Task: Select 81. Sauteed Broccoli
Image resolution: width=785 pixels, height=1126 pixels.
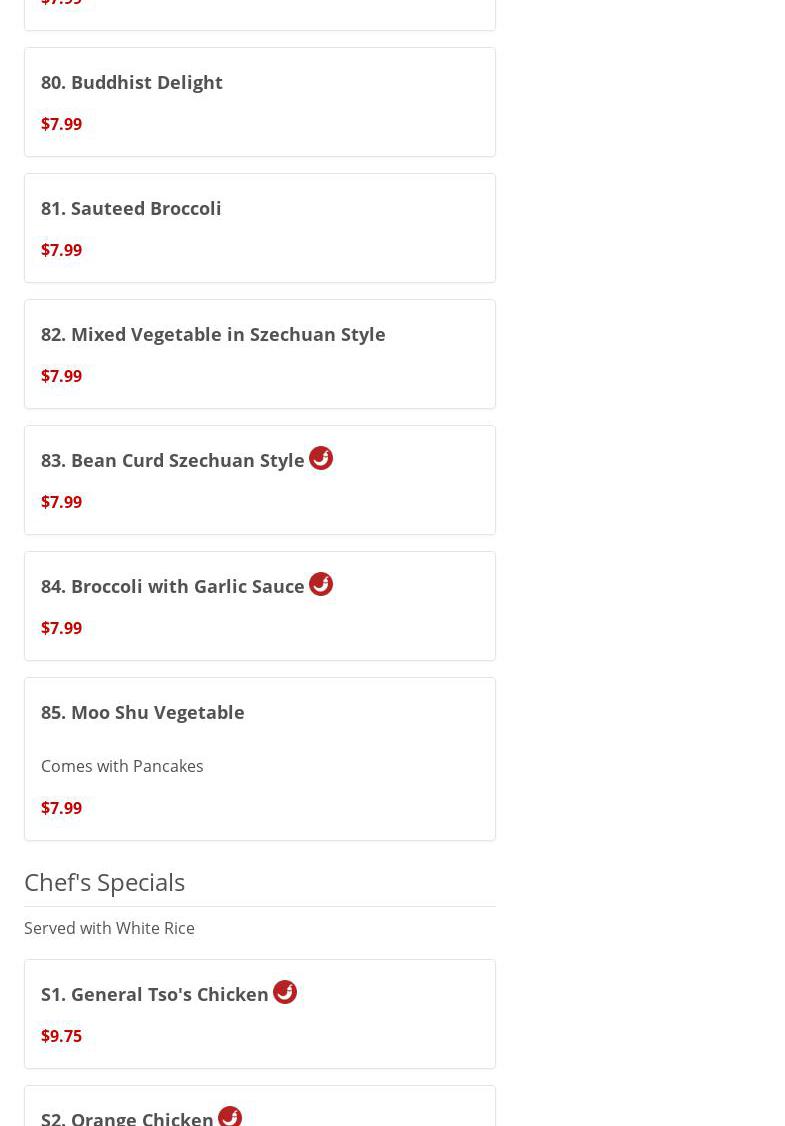Action: [259, 228]
